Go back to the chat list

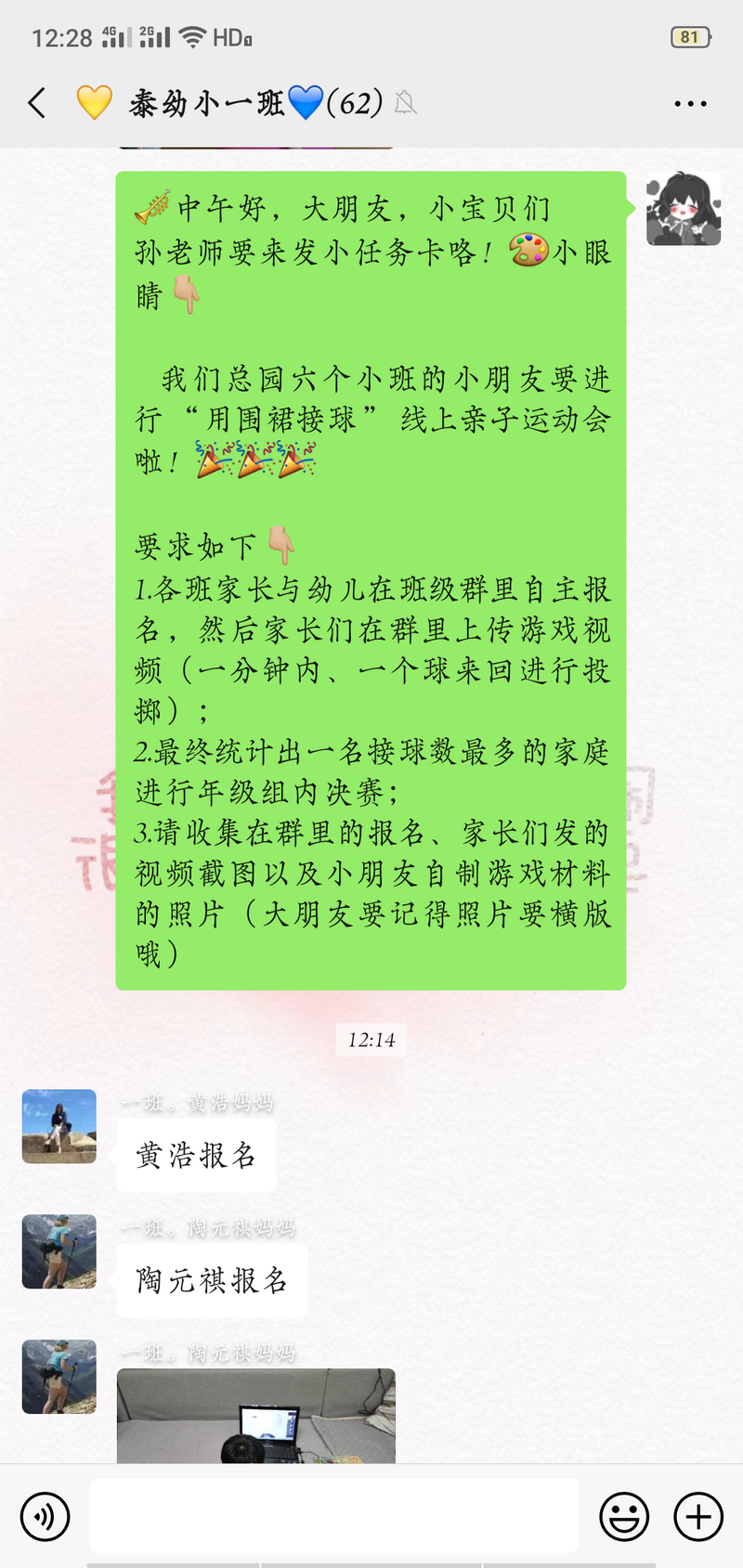37,103
